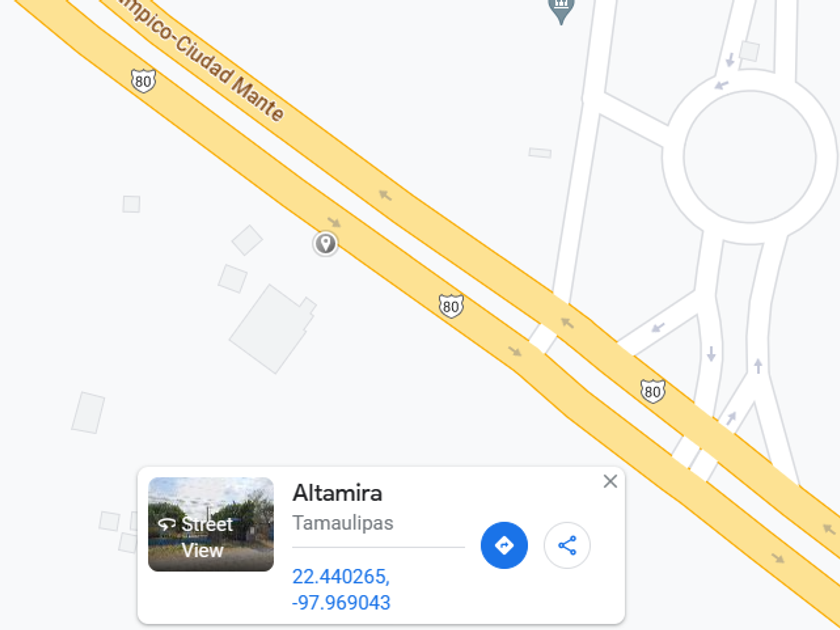Share the Altamira location
840x630 pixels.
(x=567, y=545)
